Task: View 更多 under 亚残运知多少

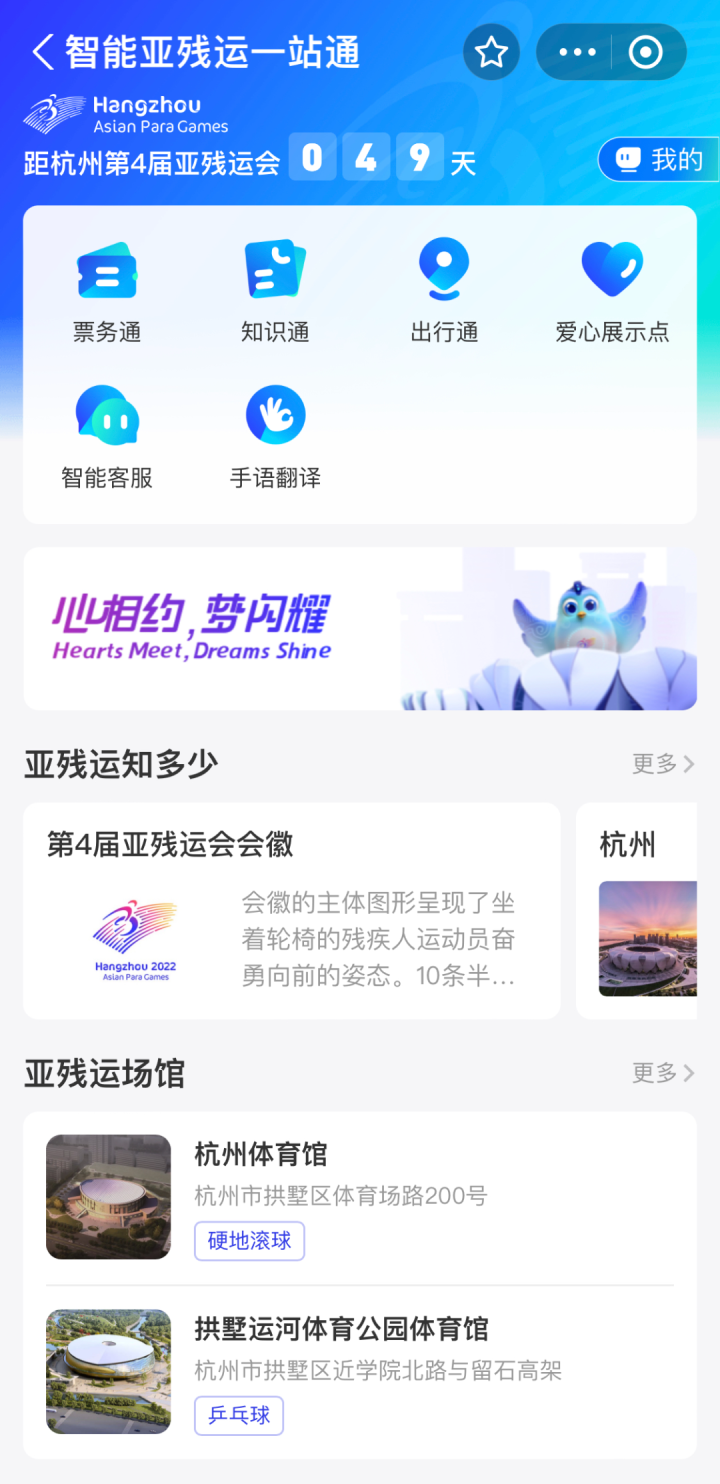Action: tap(662, 764)
